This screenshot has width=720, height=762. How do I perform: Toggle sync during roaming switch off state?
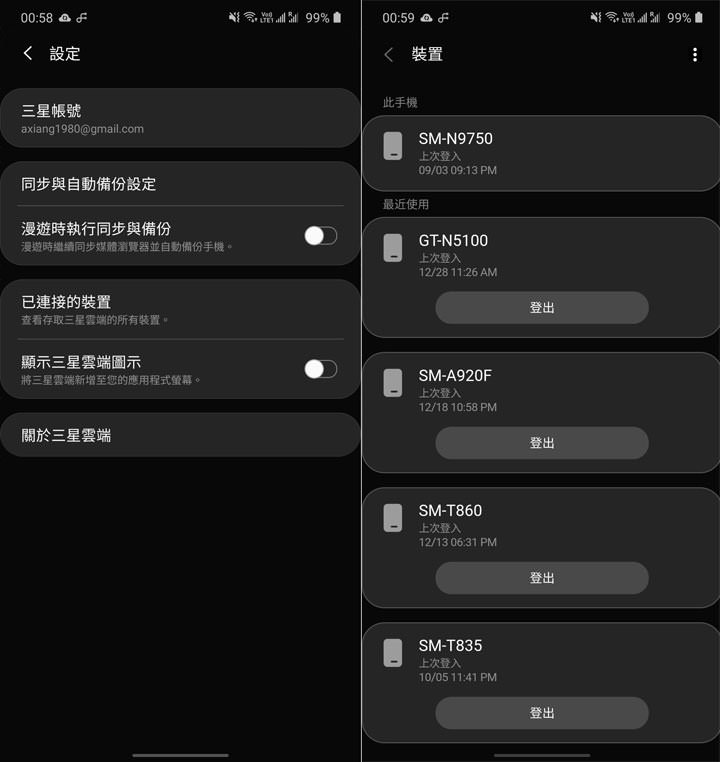click(320, 235)
